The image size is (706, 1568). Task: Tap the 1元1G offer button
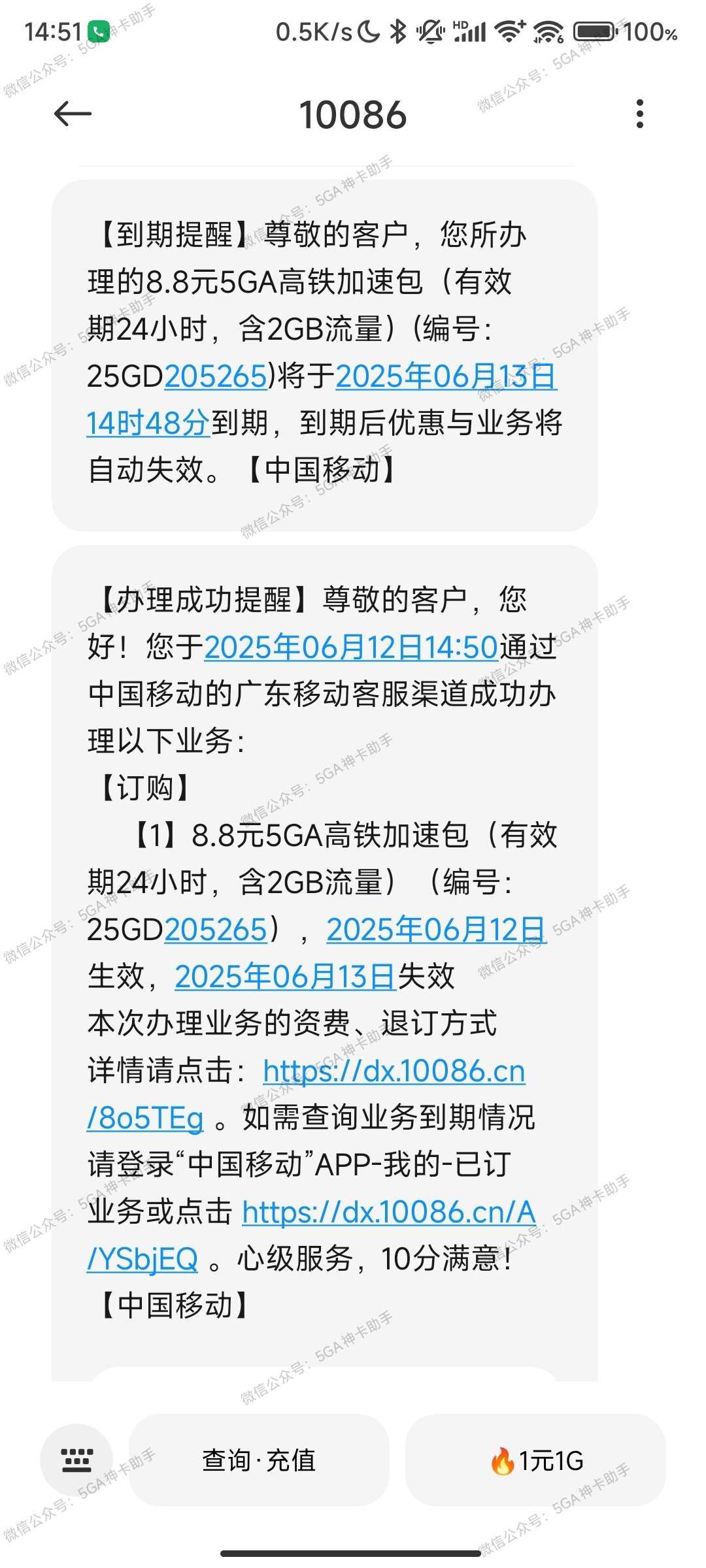(536, 1460)
